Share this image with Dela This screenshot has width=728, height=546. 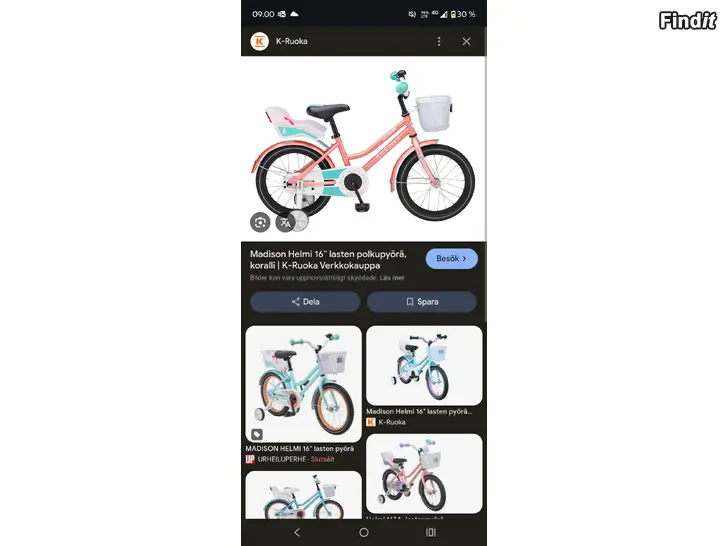(x=305, y=301)
